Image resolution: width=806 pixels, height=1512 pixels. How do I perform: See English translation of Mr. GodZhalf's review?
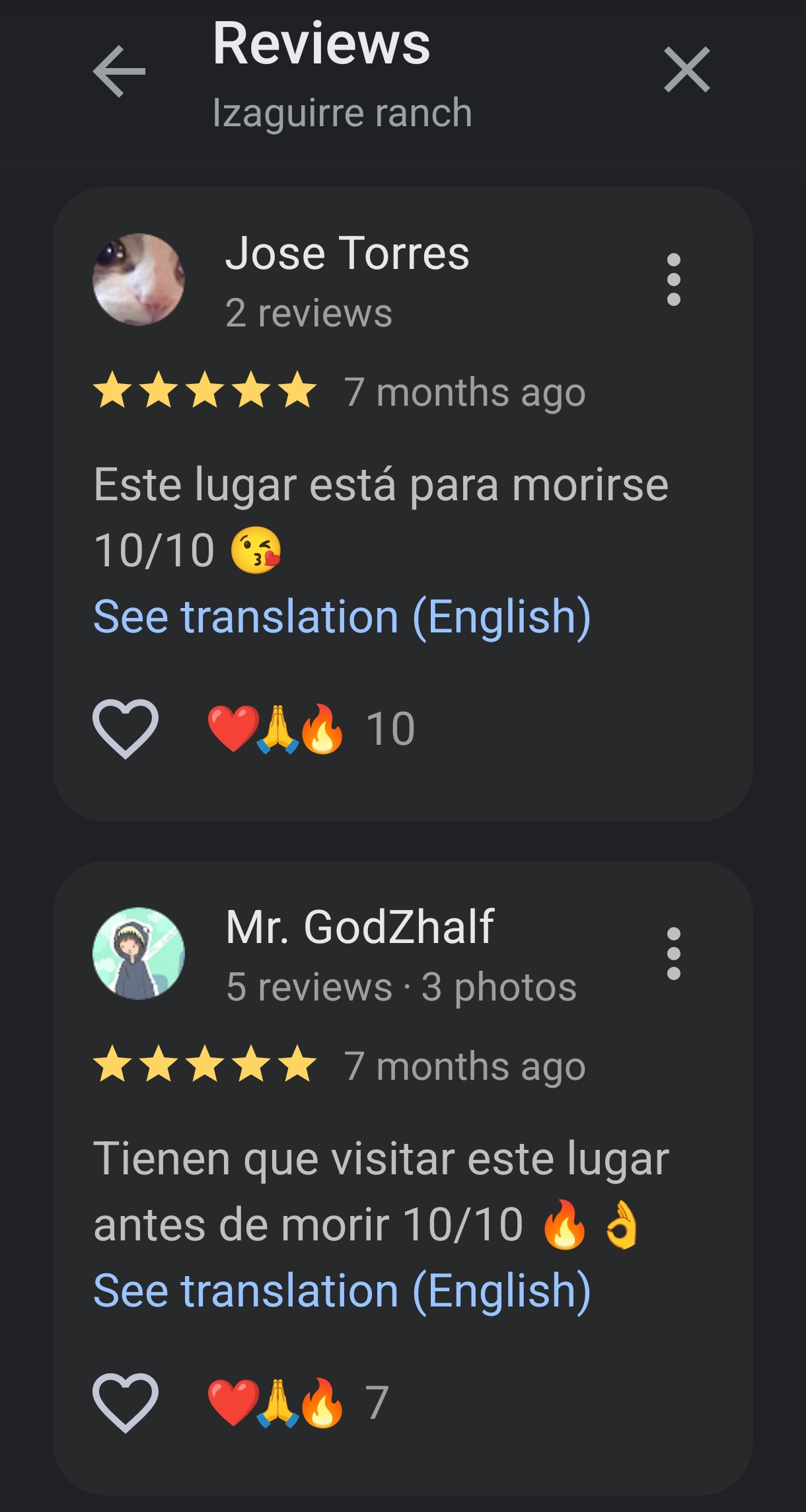click(x=342, y=1291)
